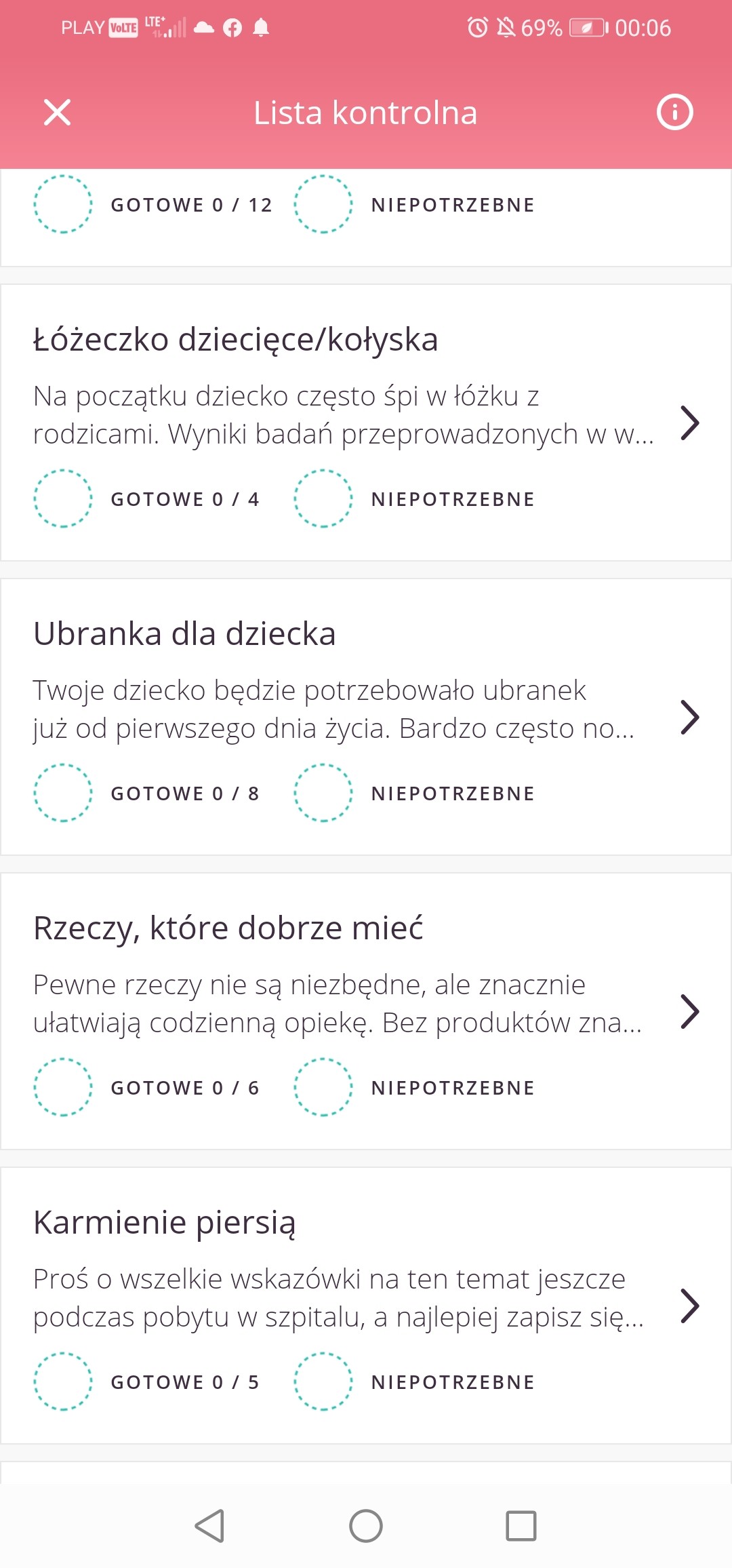
Task: Go to the phone home screen
Action: coord(366,1526)
